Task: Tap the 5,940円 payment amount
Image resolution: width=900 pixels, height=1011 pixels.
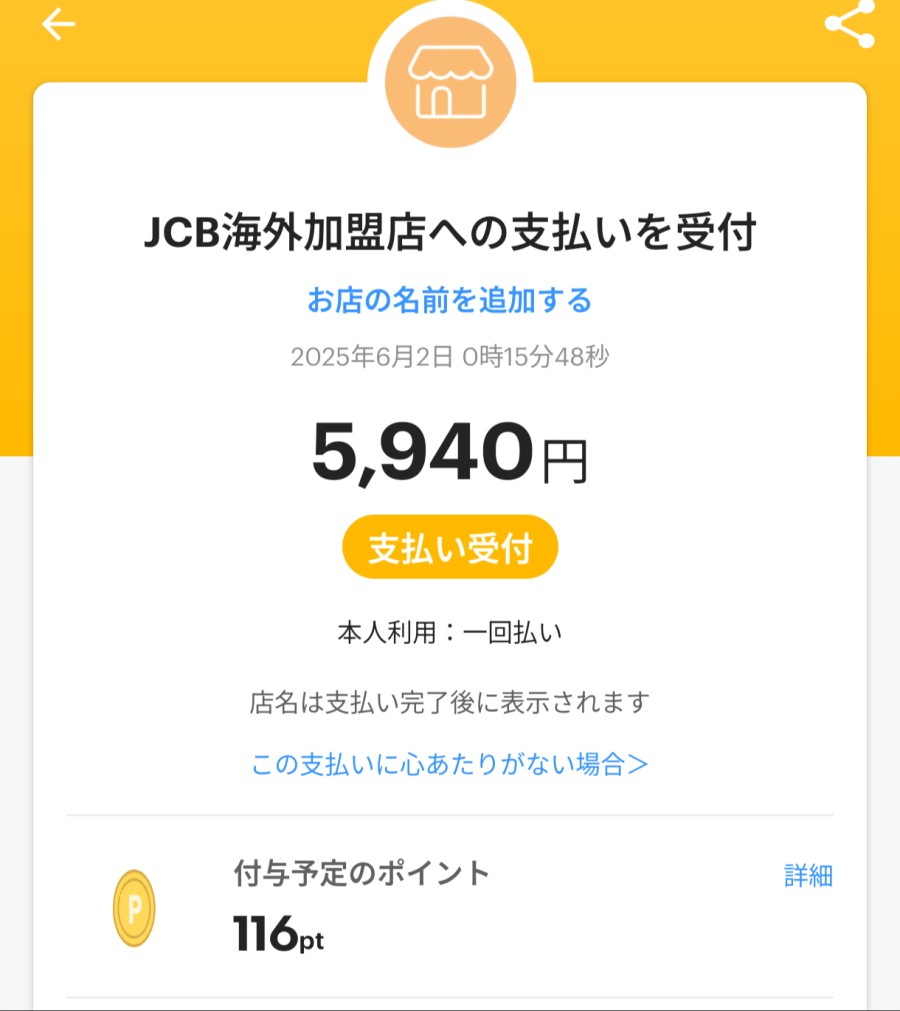Action: 450,452
